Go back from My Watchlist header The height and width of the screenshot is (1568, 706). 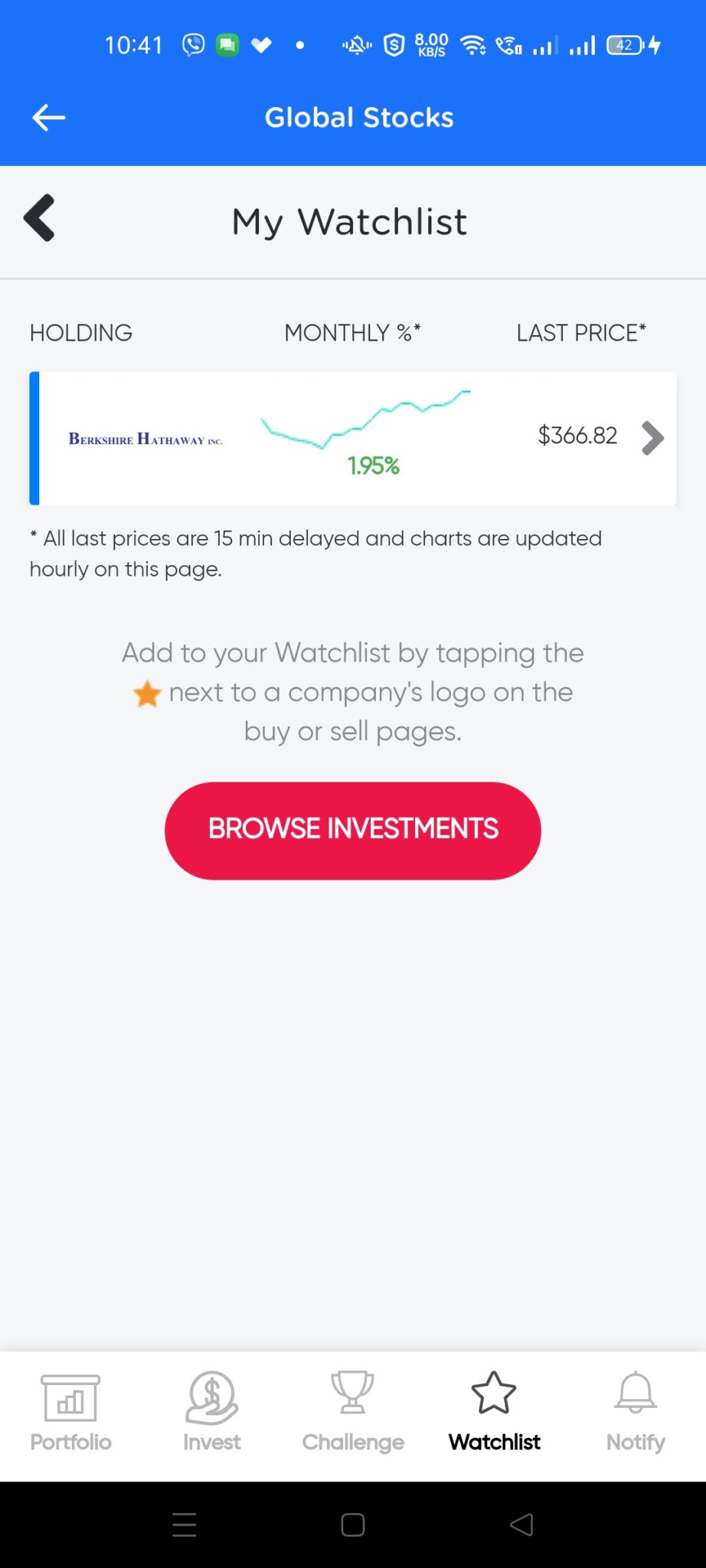click(x=40, y=218)
